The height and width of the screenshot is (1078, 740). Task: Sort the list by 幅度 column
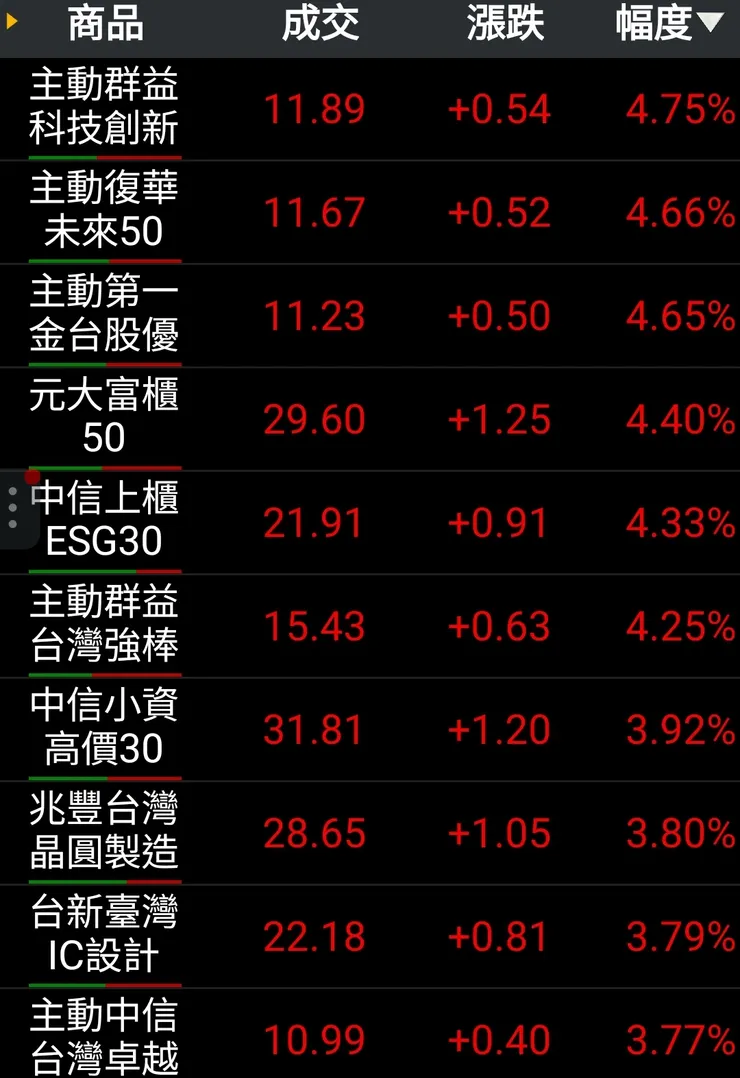pyautogui.click(x=668, y=25)
